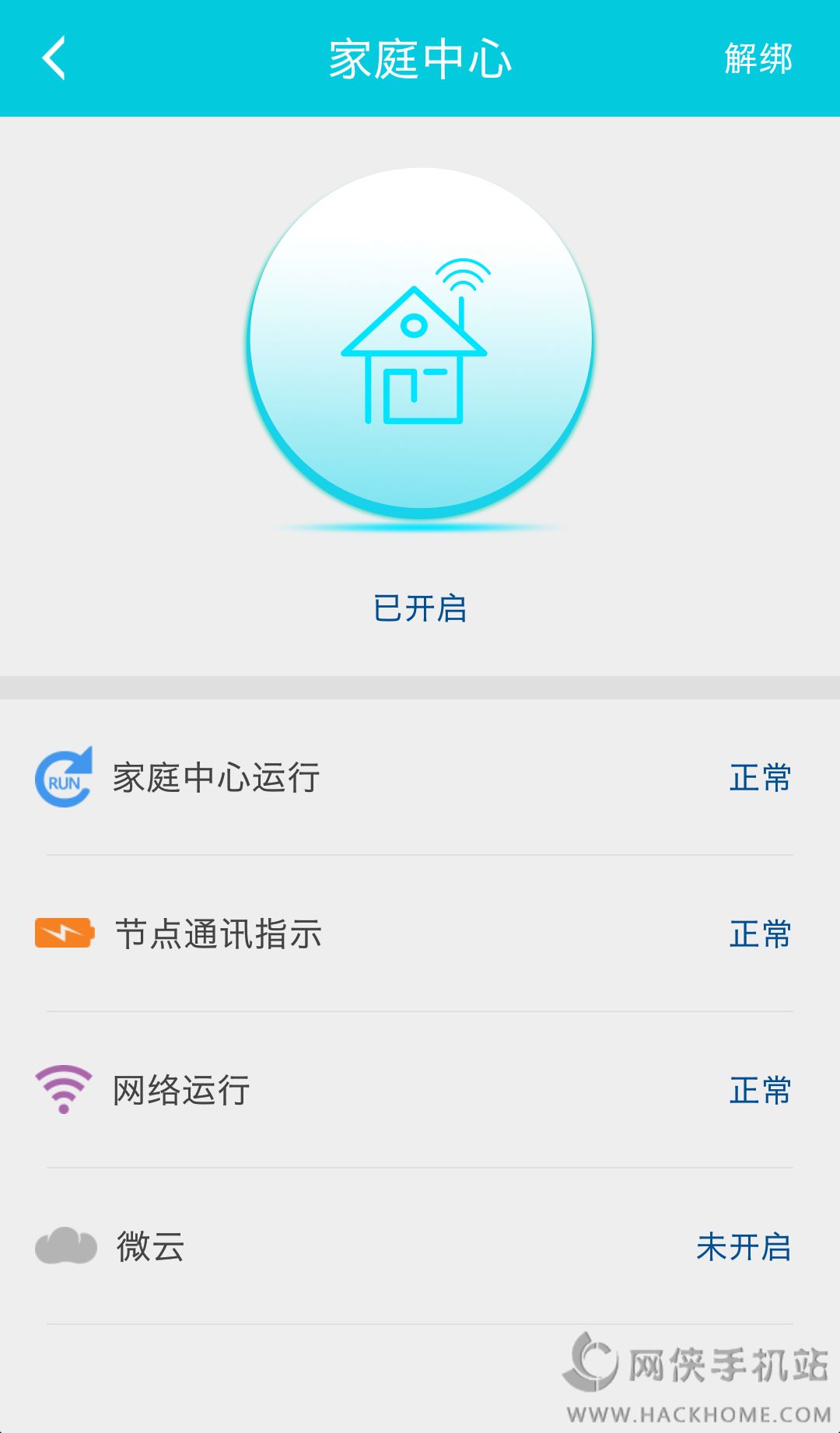Tap 解绑 to unbind the home center
Screen dimensions: 840x1433
[758, 59]
